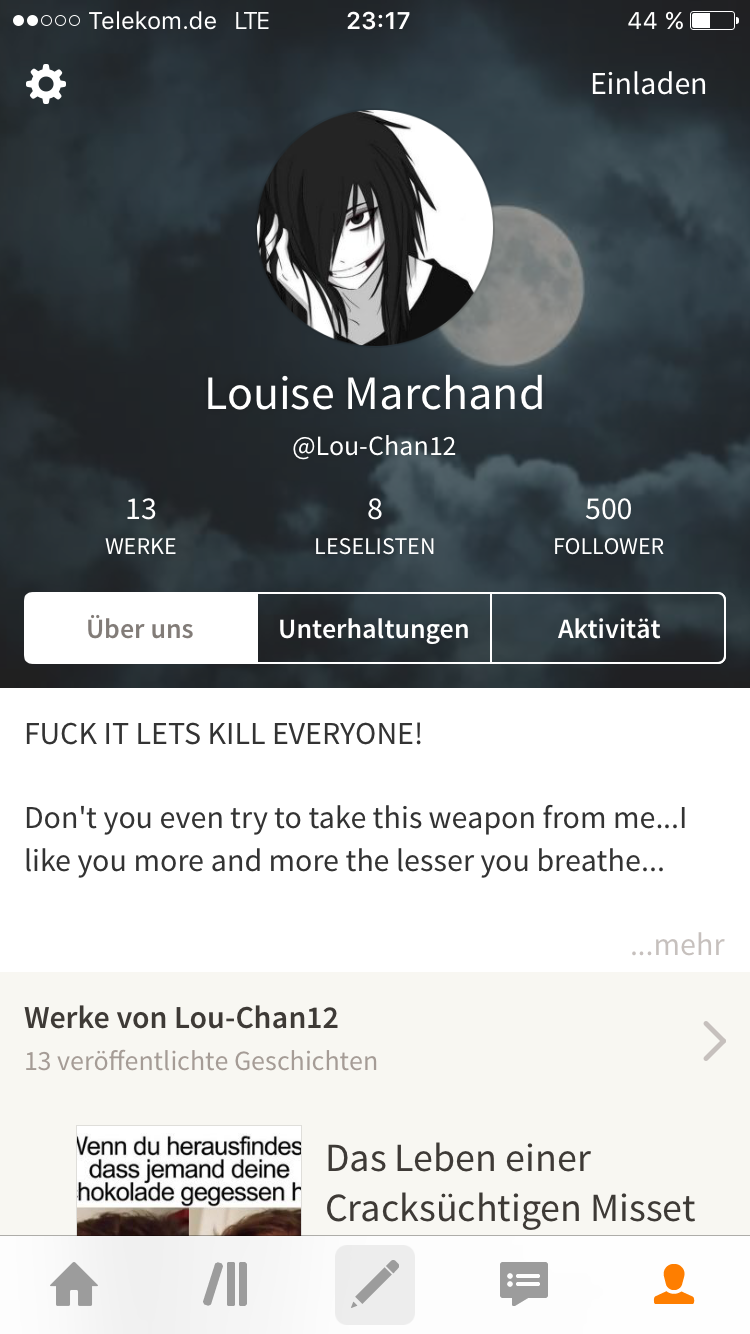Screen dimensions: 750x1334
Task: Switch to the Aktivität tab
Action: coord(608,628)
